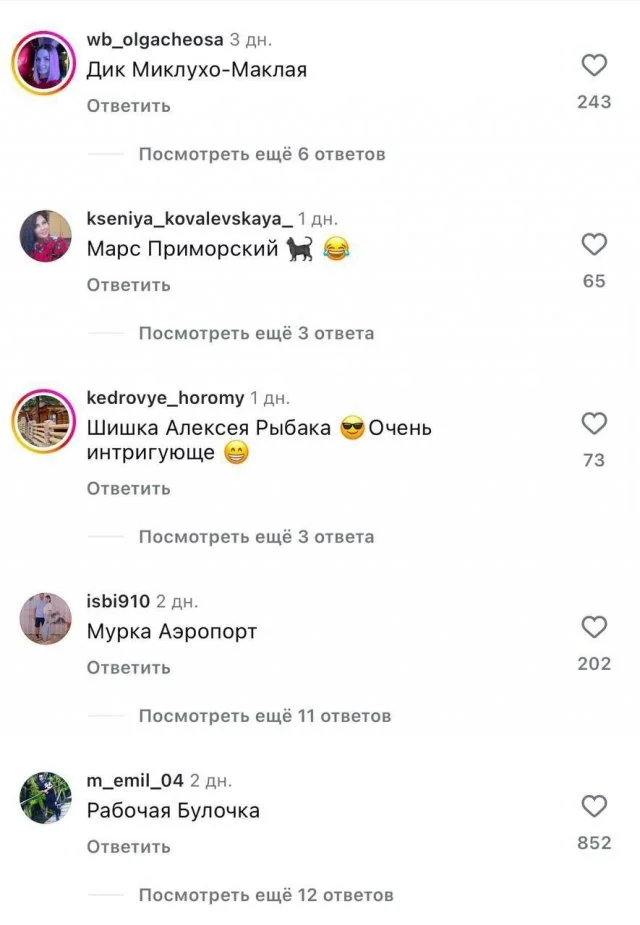Open isbi910's profile avatar
The height and width of the screenshot is (925, 640).
(x=45, y=619)
